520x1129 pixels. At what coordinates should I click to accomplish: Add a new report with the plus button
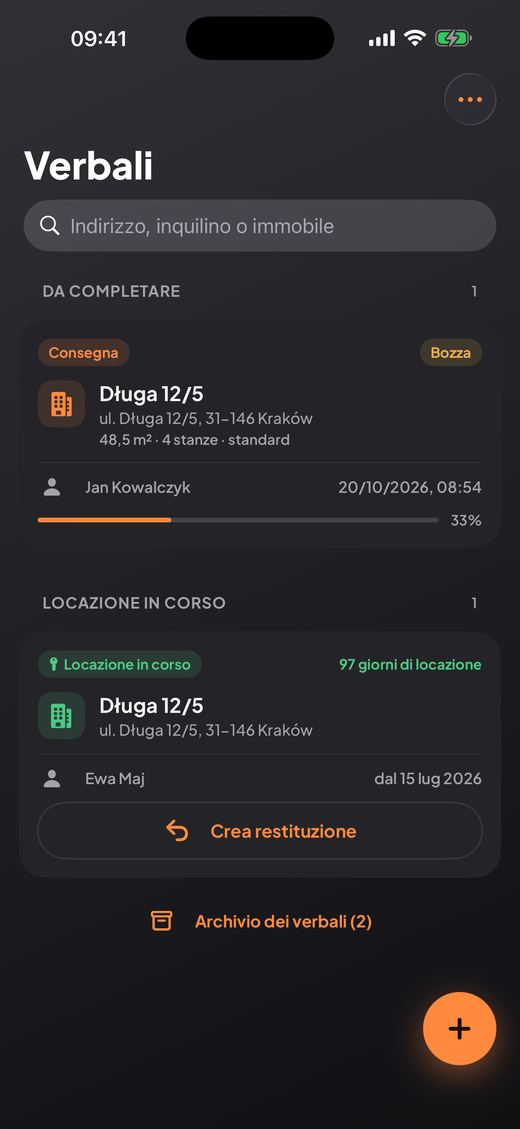click(x=460, y=1028)
